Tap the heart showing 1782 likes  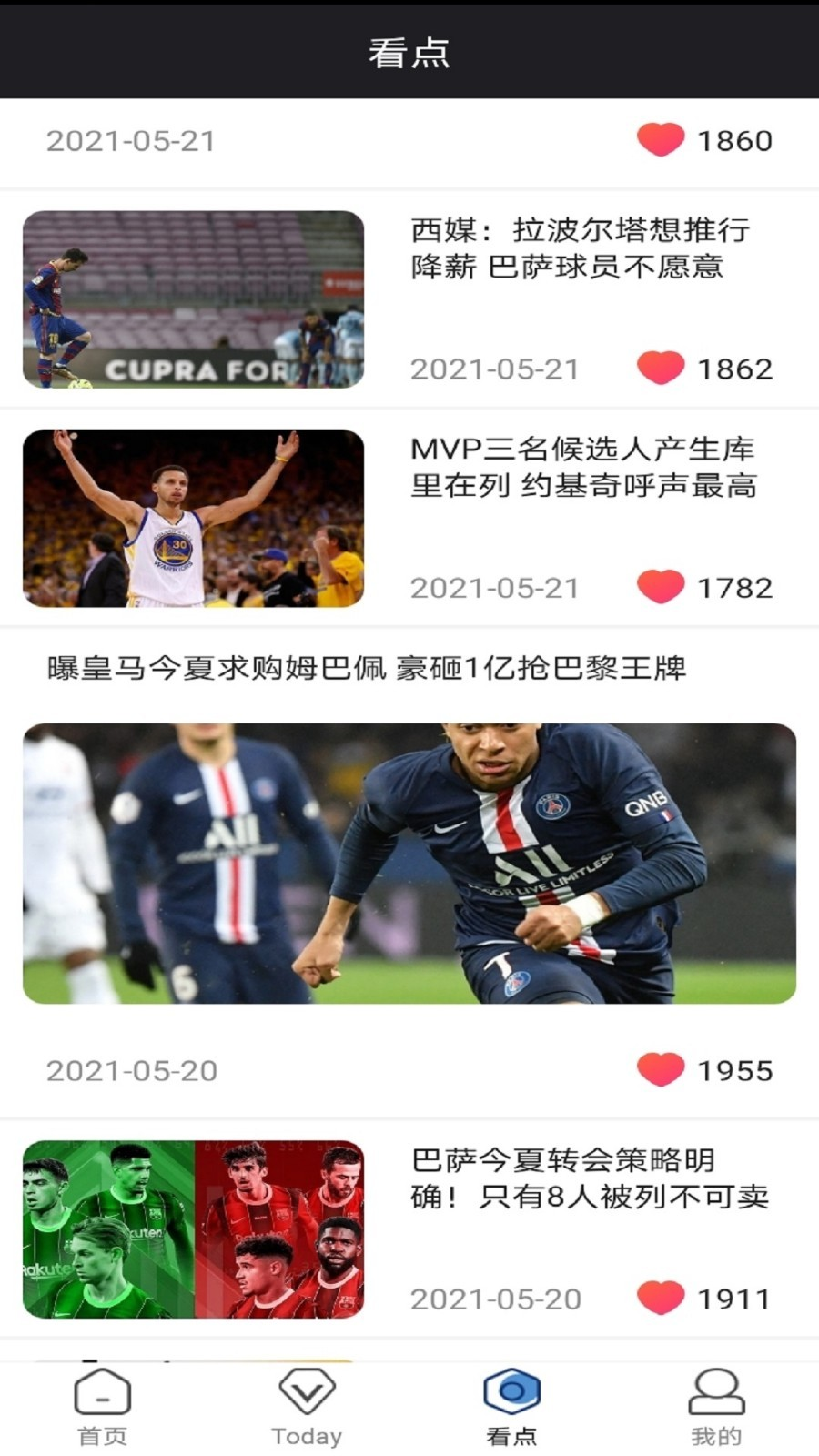tap(661, 587)
